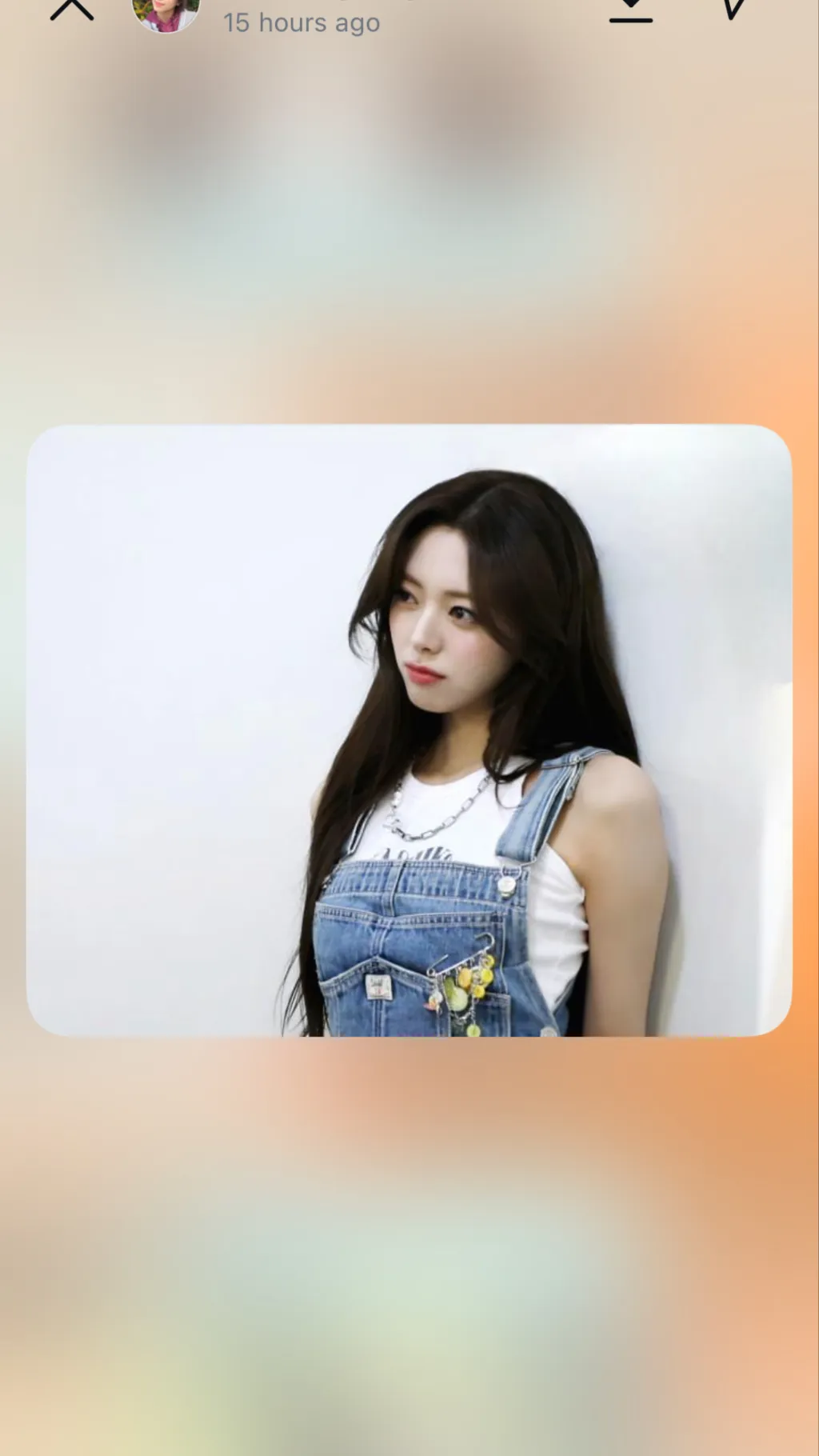Close the story viewer
Image resolution: width=819 pixels, height=1456 pixels.
(72, 8)
